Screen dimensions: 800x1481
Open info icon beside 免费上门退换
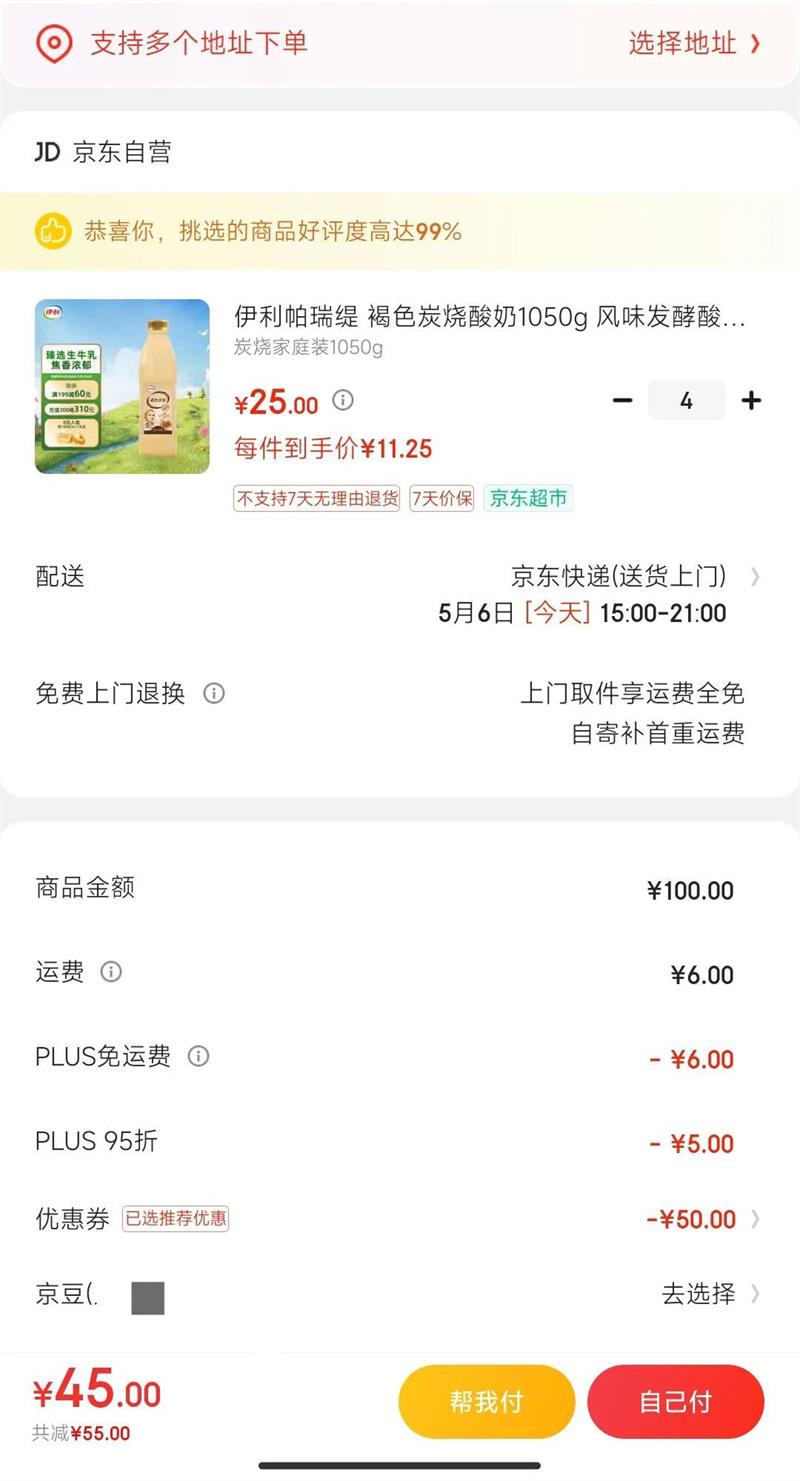(x=214, y=693)
